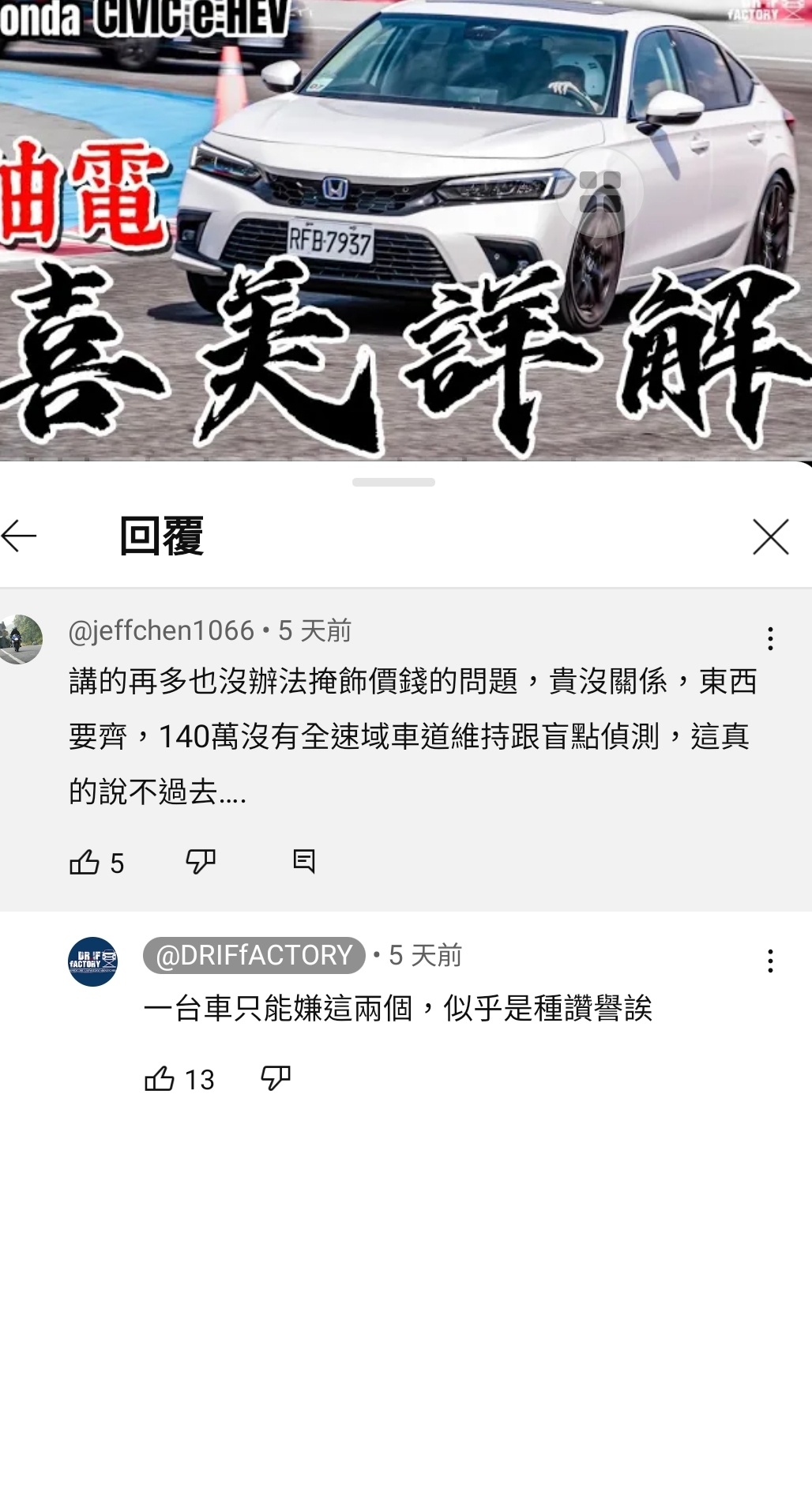812x1512 pixels.
Task: Go back from the 回覆 panel
Action: 20,536
